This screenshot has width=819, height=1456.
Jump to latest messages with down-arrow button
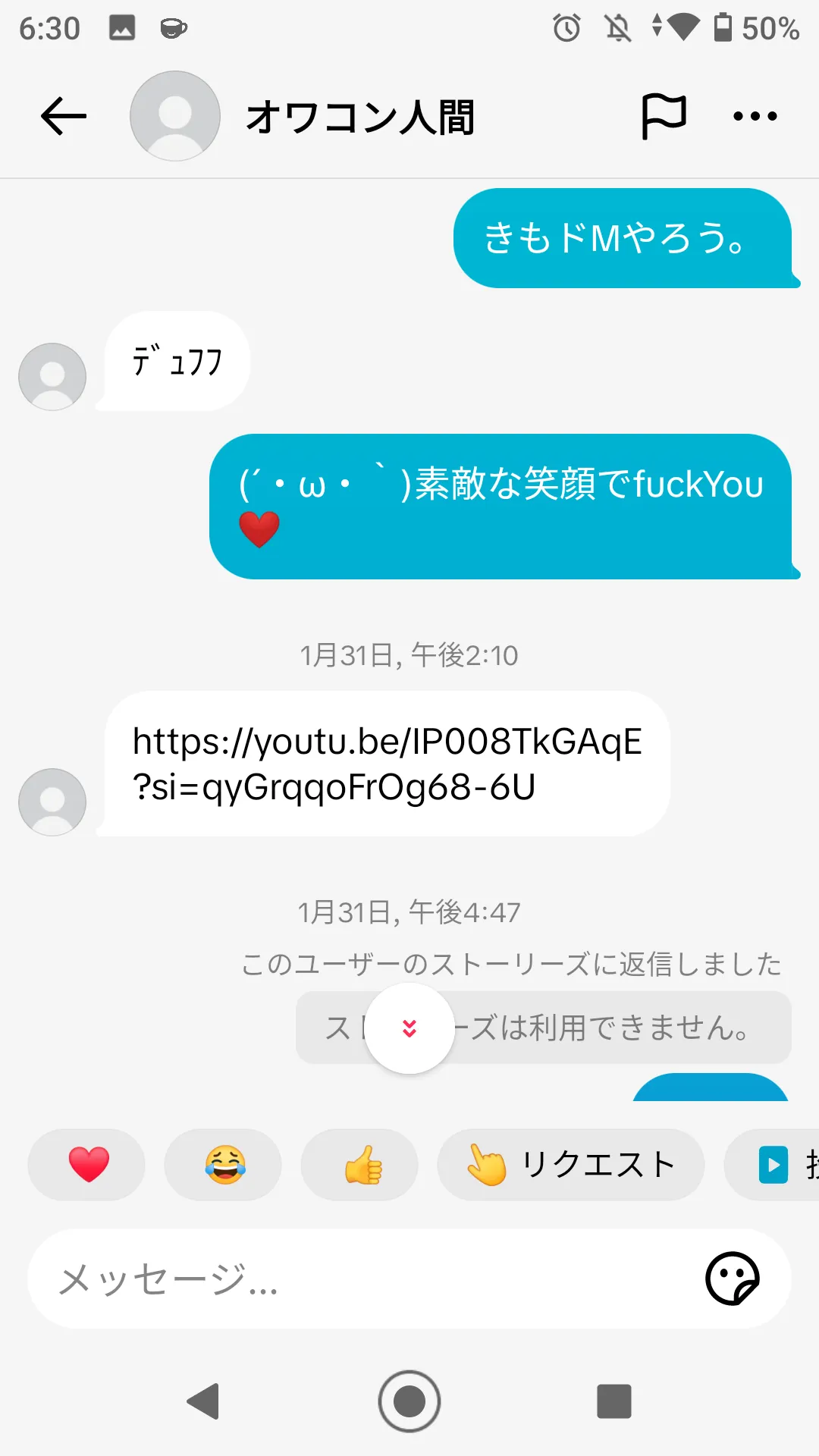coord(409,1028)
